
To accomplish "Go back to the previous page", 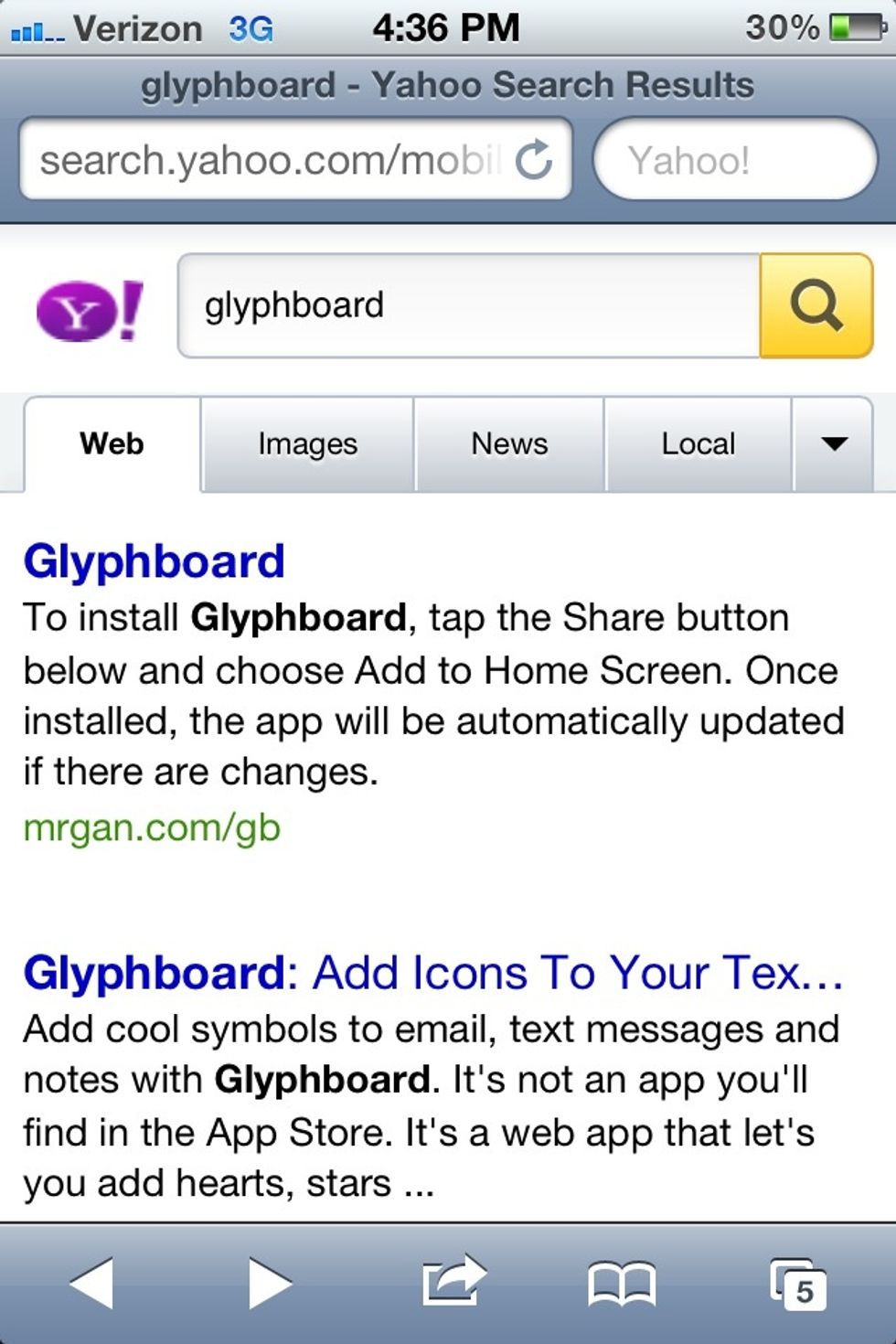I will tap(91, 1284).
